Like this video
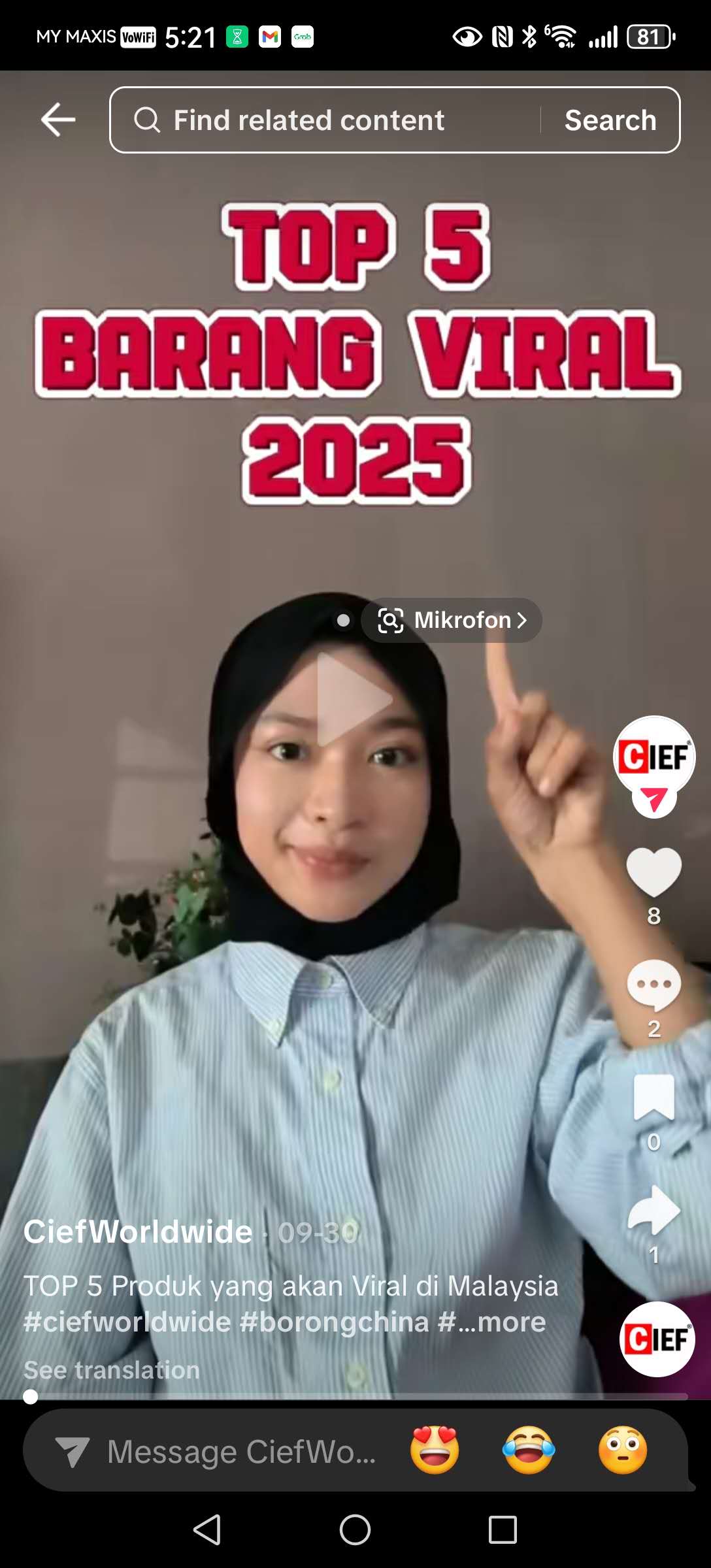 click(x=653, y=872)
